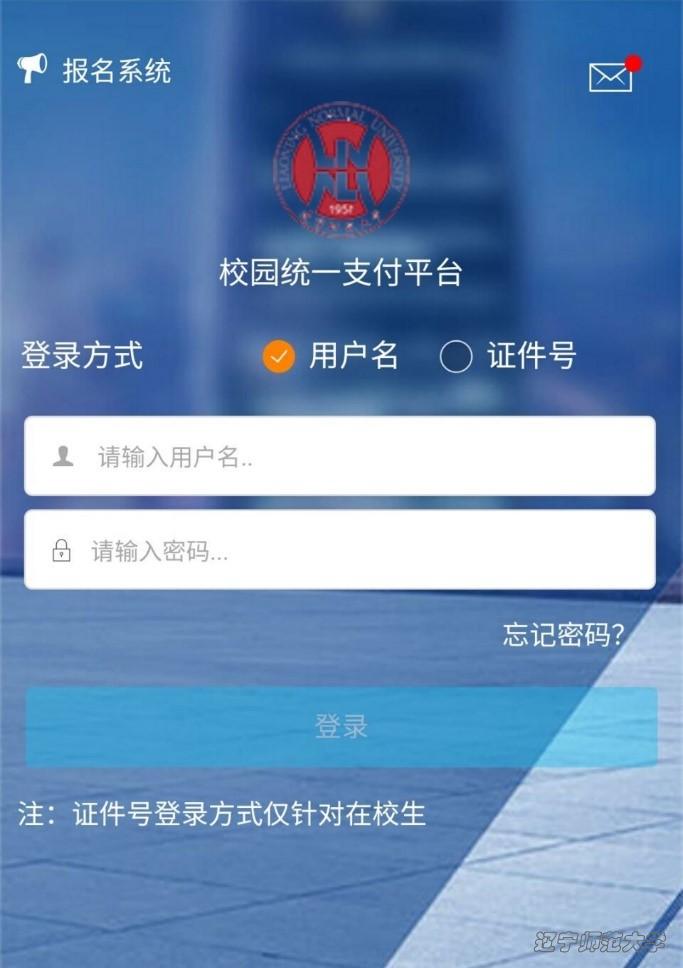683x968 pixels.
Task: Open the 忘记密码 link
Action: pyautogui.click(x=563, y=635)
